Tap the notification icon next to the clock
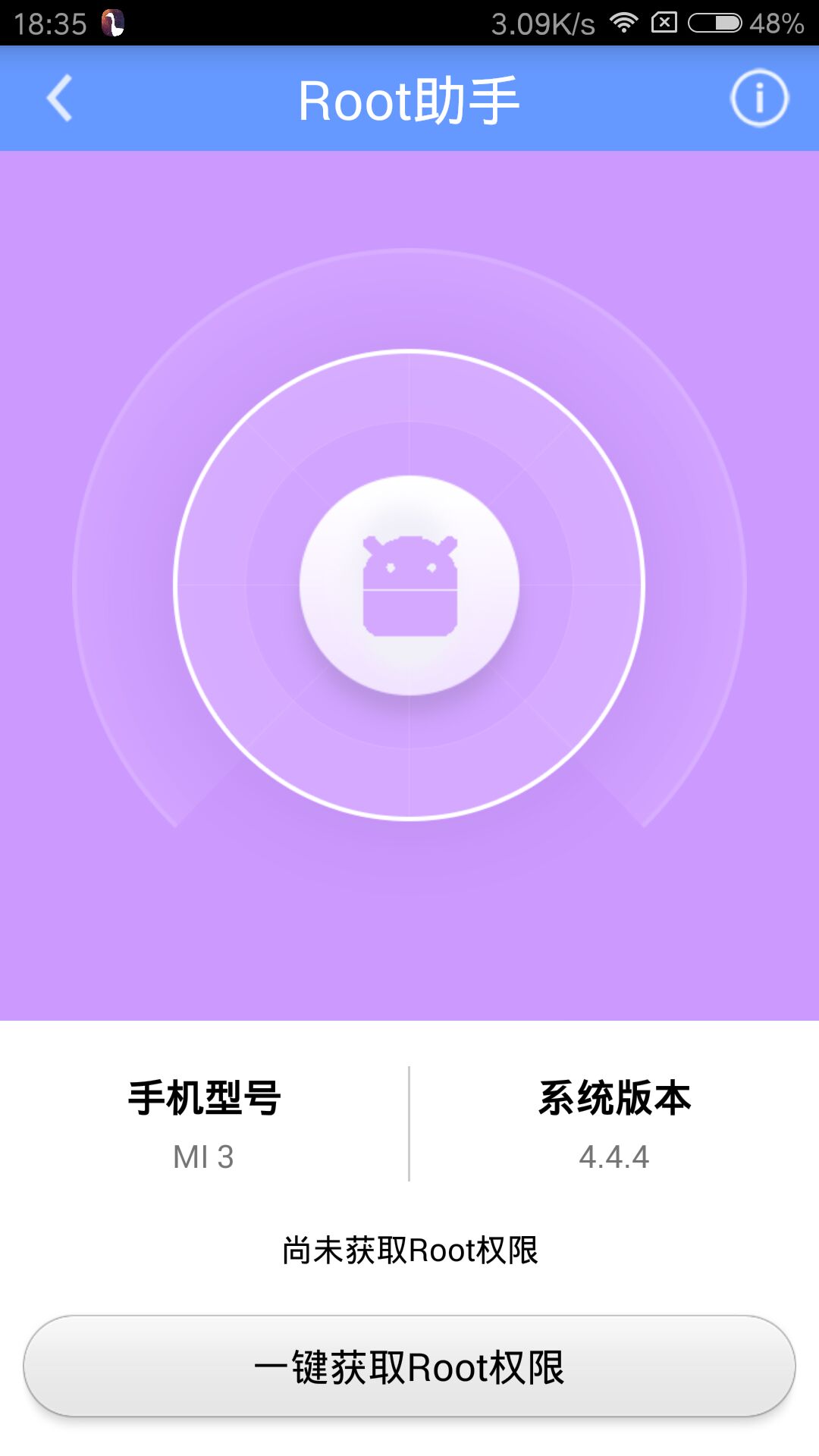The width and height of the screenshot is (819, 1456). tap(114, 21)
